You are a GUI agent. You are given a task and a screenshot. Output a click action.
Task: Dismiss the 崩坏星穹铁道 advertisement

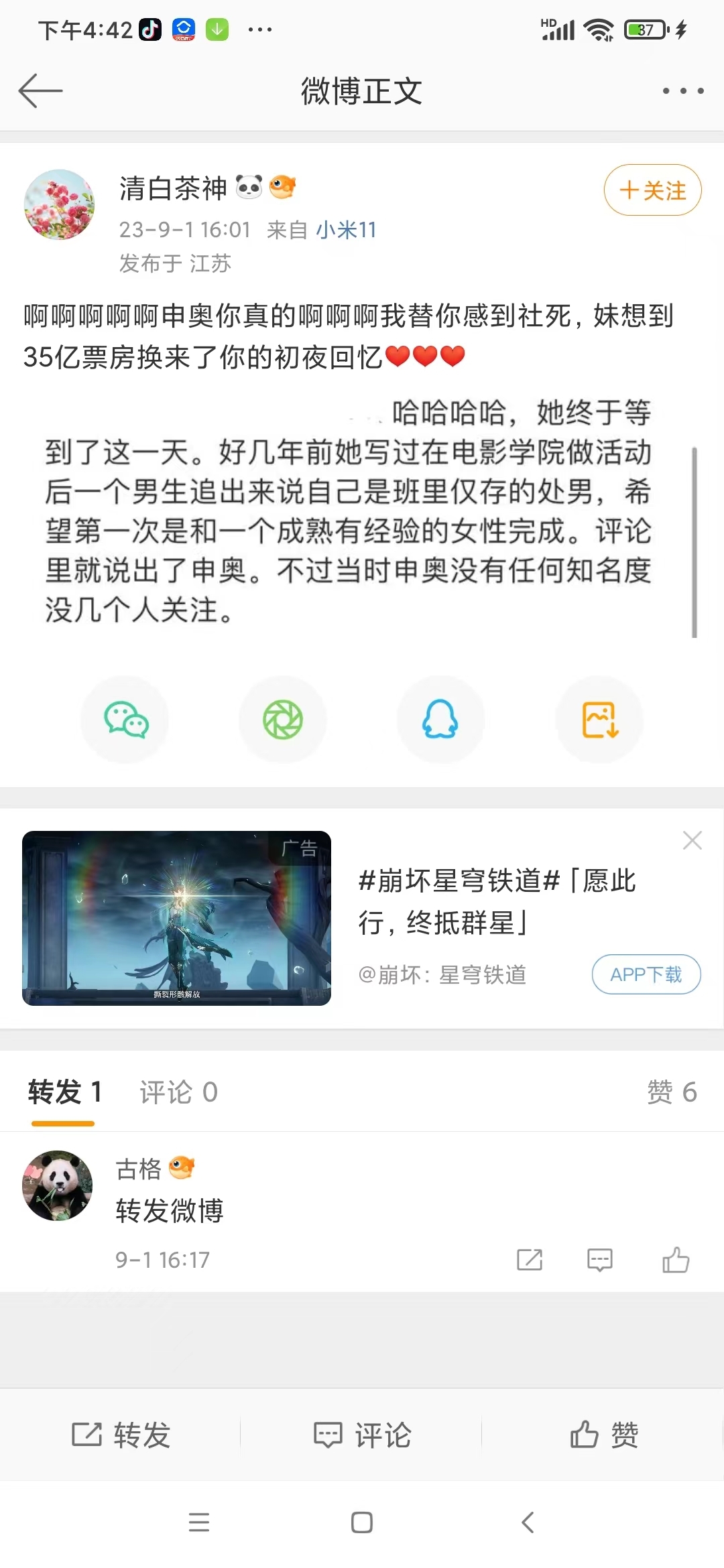click(692, 840)
